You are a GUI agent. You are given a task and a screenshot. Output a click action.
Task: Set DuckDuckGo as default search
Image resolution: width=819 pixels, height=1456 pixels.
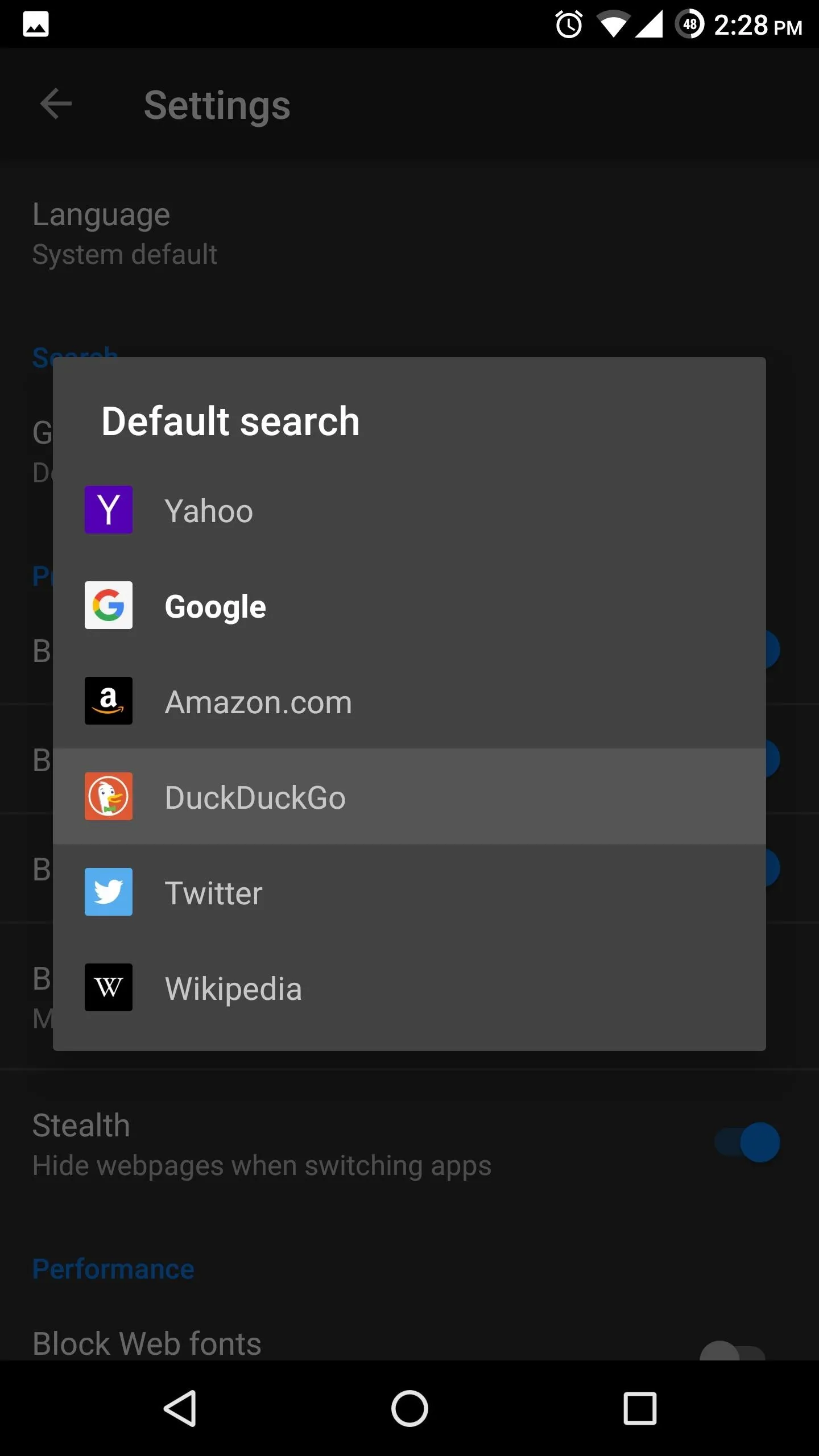click(x=409, y=797)
